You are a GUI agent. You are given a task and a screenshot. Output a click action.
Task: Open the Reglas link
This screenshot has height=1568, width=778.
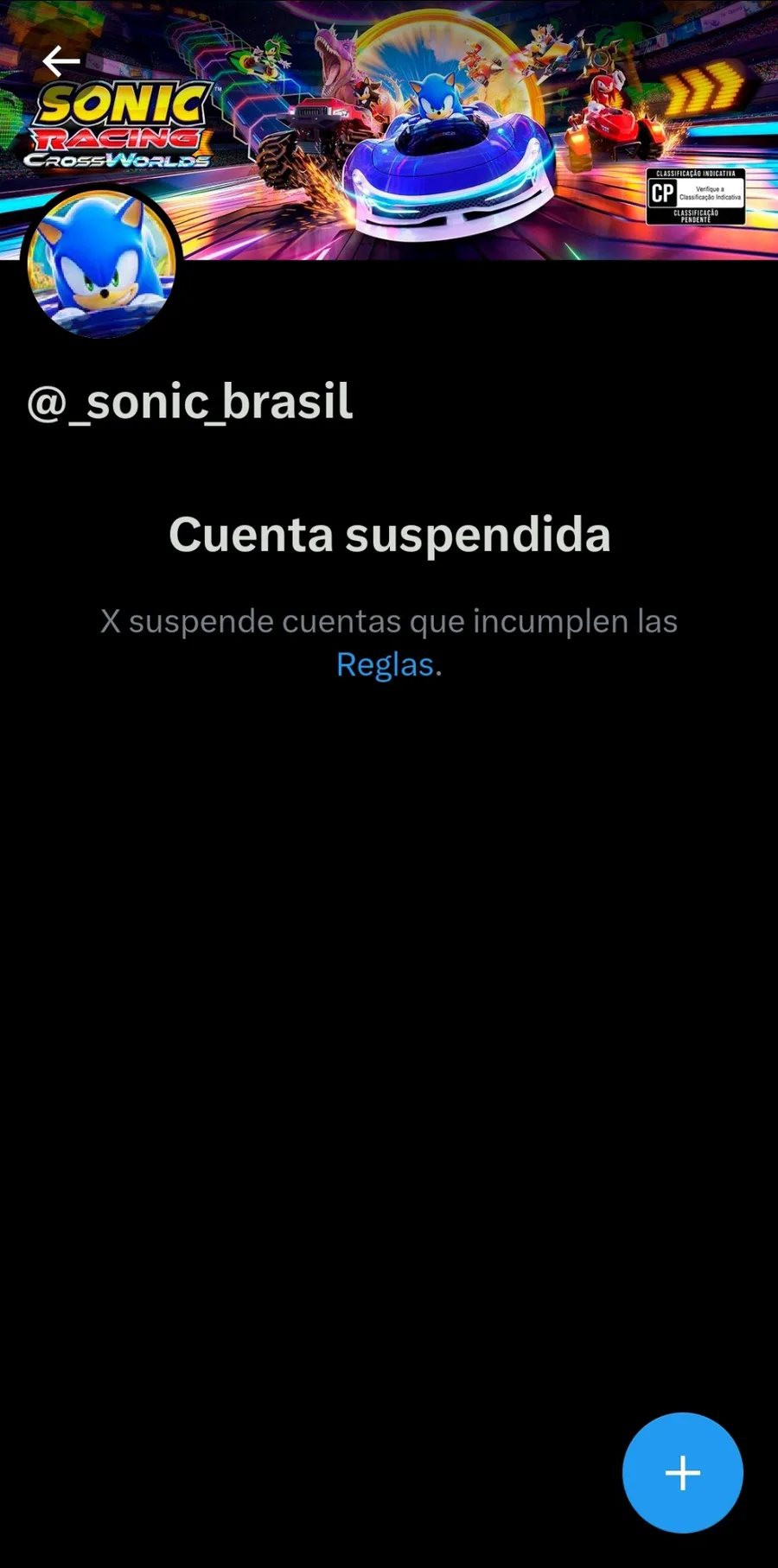pos(385,665)
